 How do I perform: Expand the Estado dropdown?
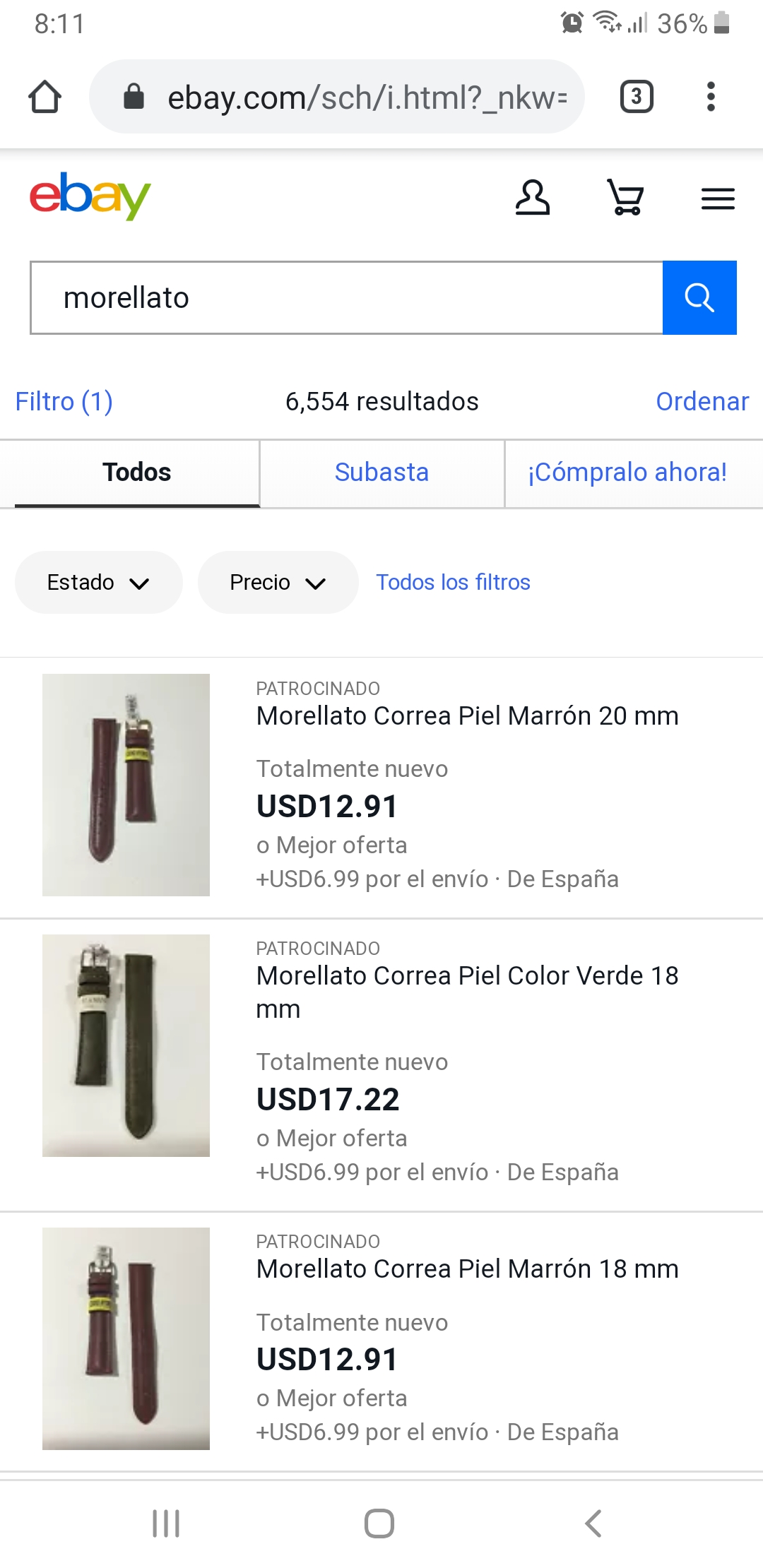click(x=98, y=582)
